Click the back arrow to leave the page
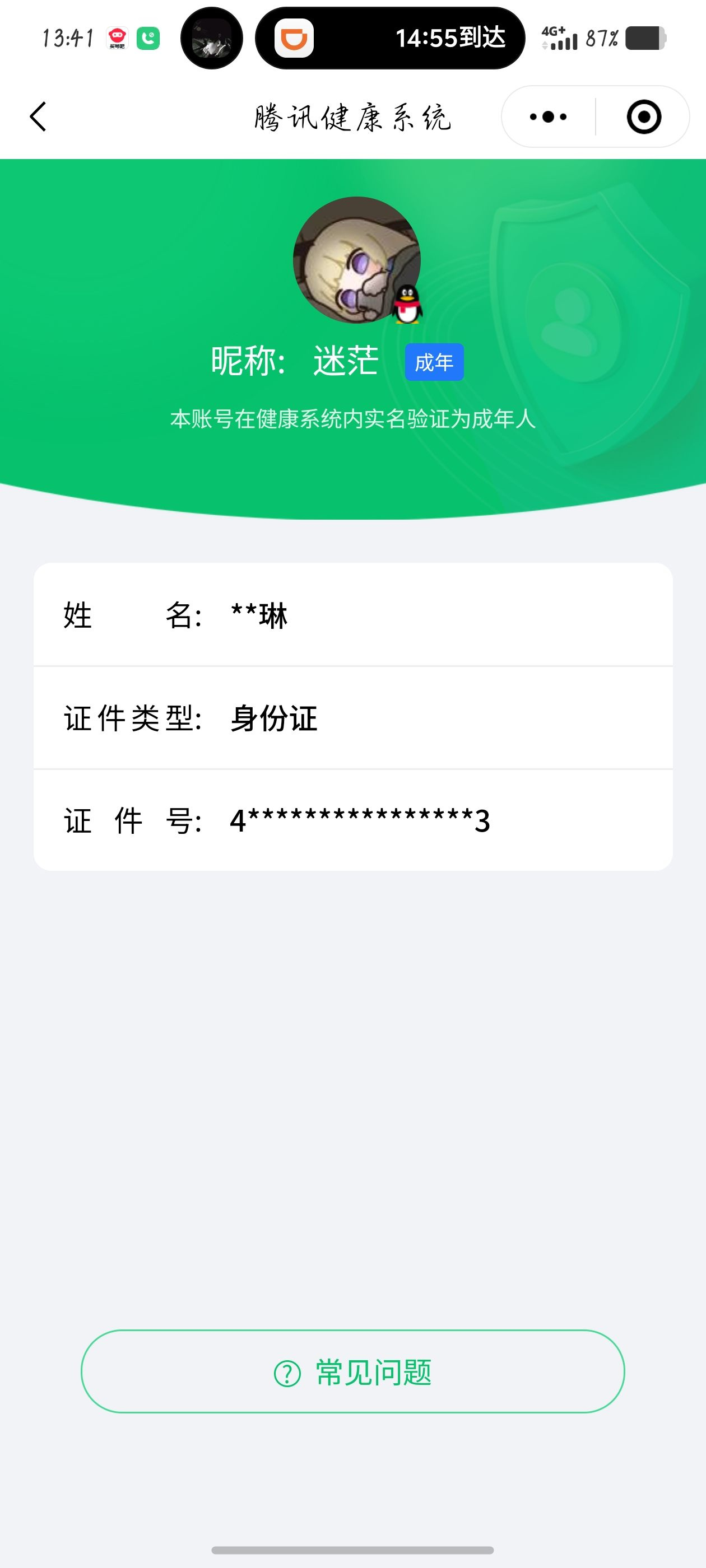 [38, 116]
